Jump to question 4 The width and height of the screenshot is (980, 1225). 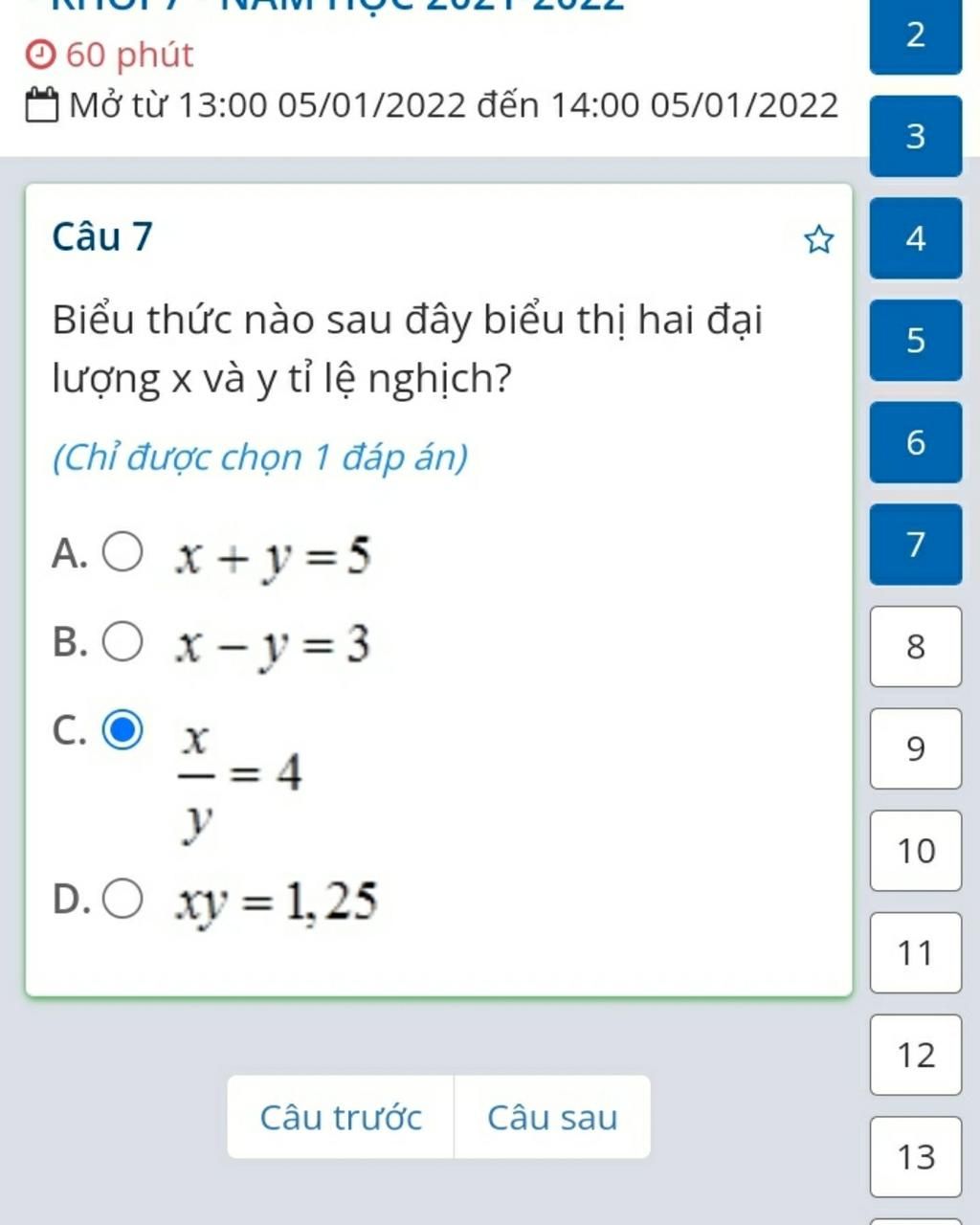click(915, 238)
